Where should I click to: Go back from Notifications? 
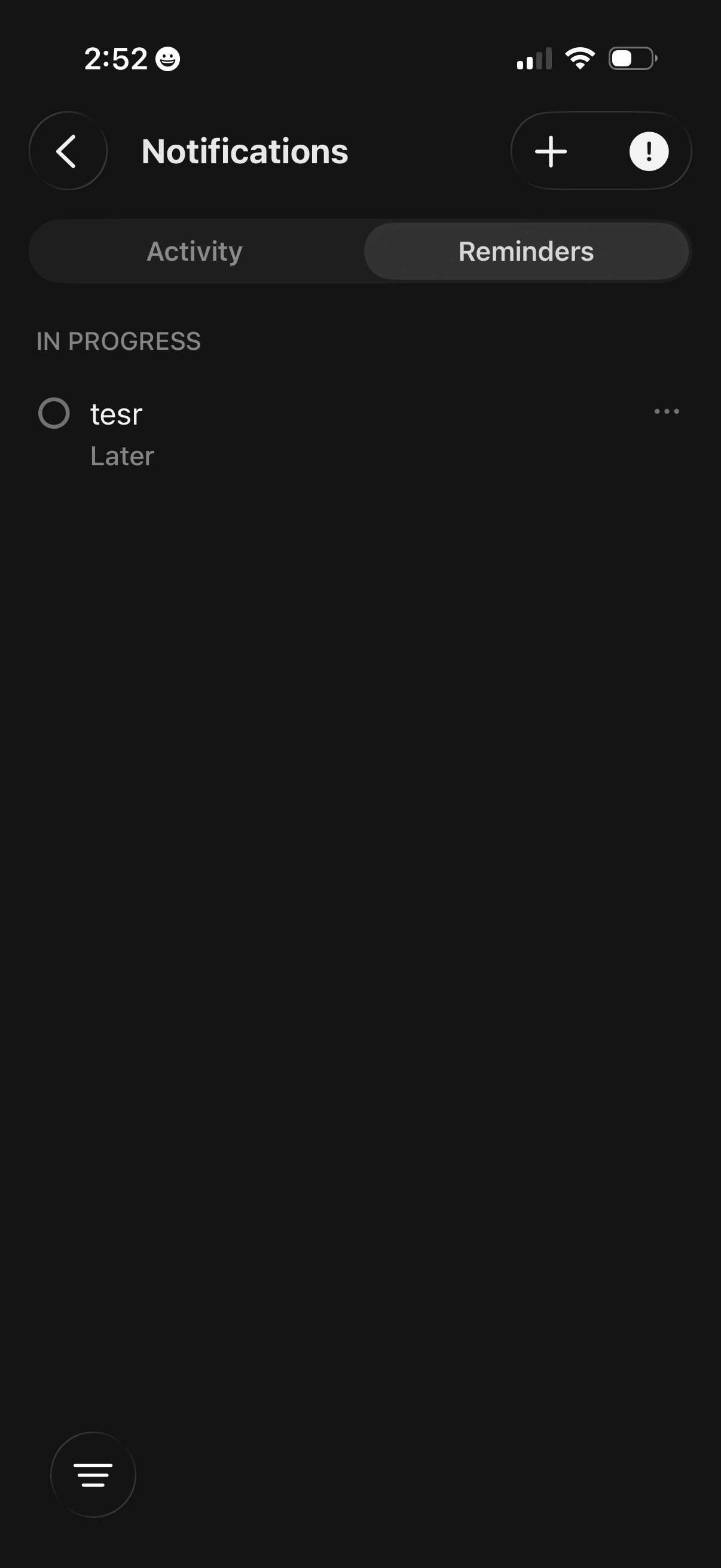pos(68,151)
